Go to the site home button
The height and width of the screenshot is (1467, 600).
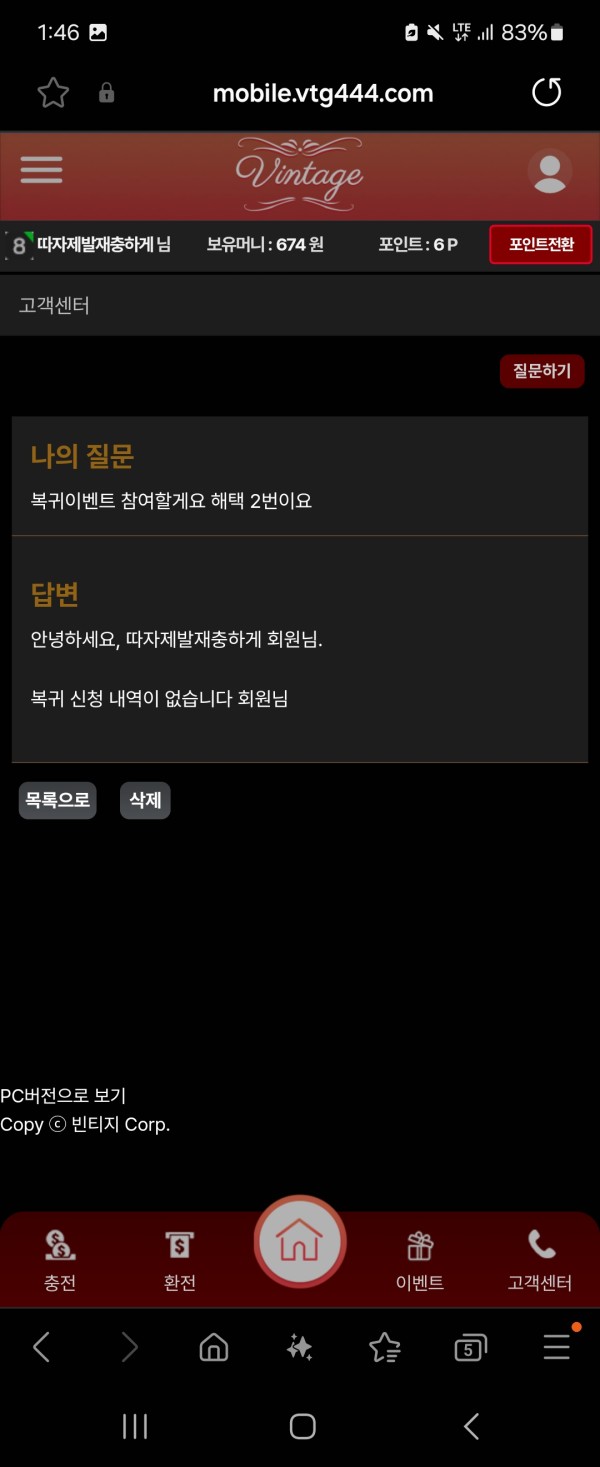[300, 1242]
